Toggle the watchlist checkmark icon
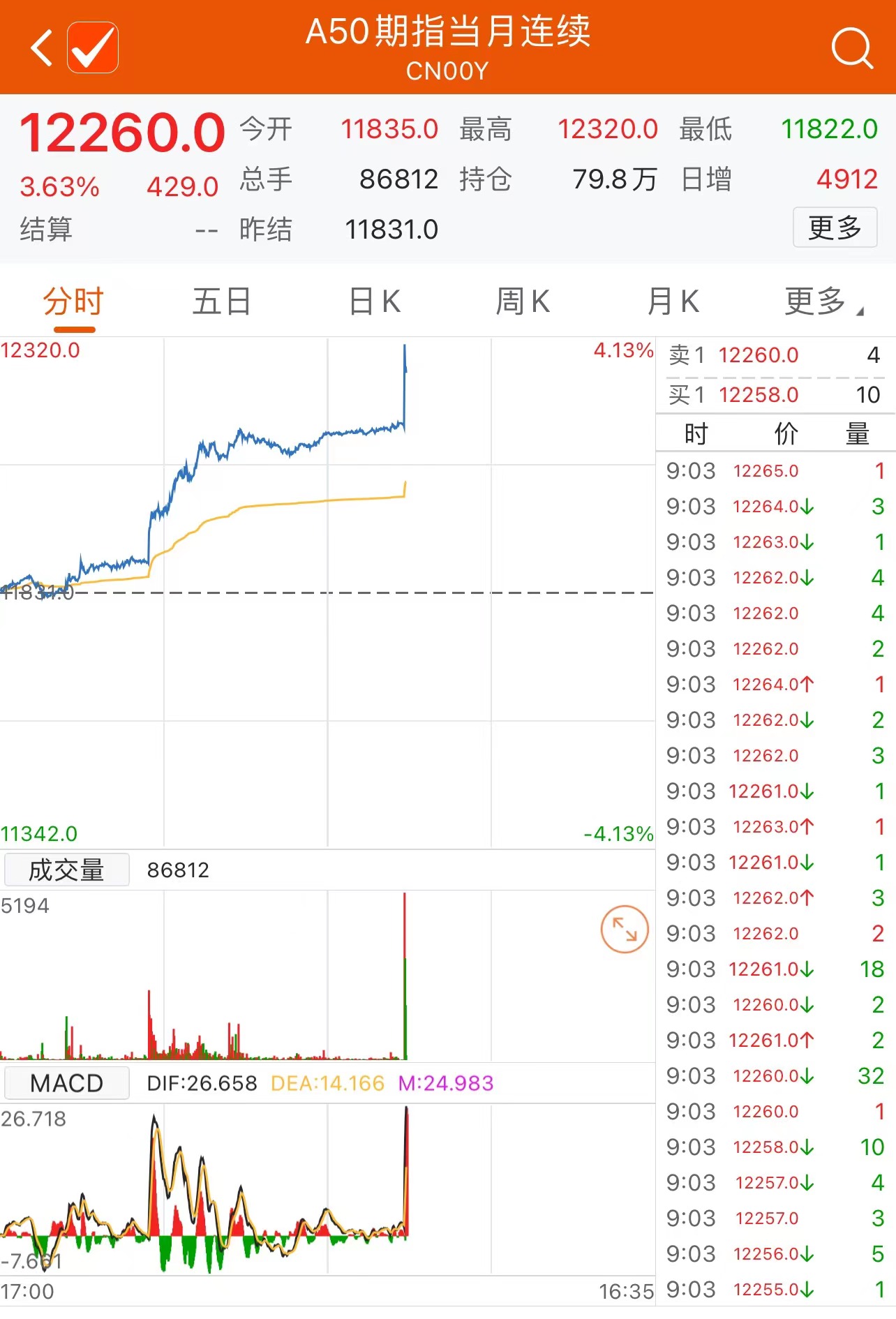Viewport: 896px width, 1319px height. (93, 47)
